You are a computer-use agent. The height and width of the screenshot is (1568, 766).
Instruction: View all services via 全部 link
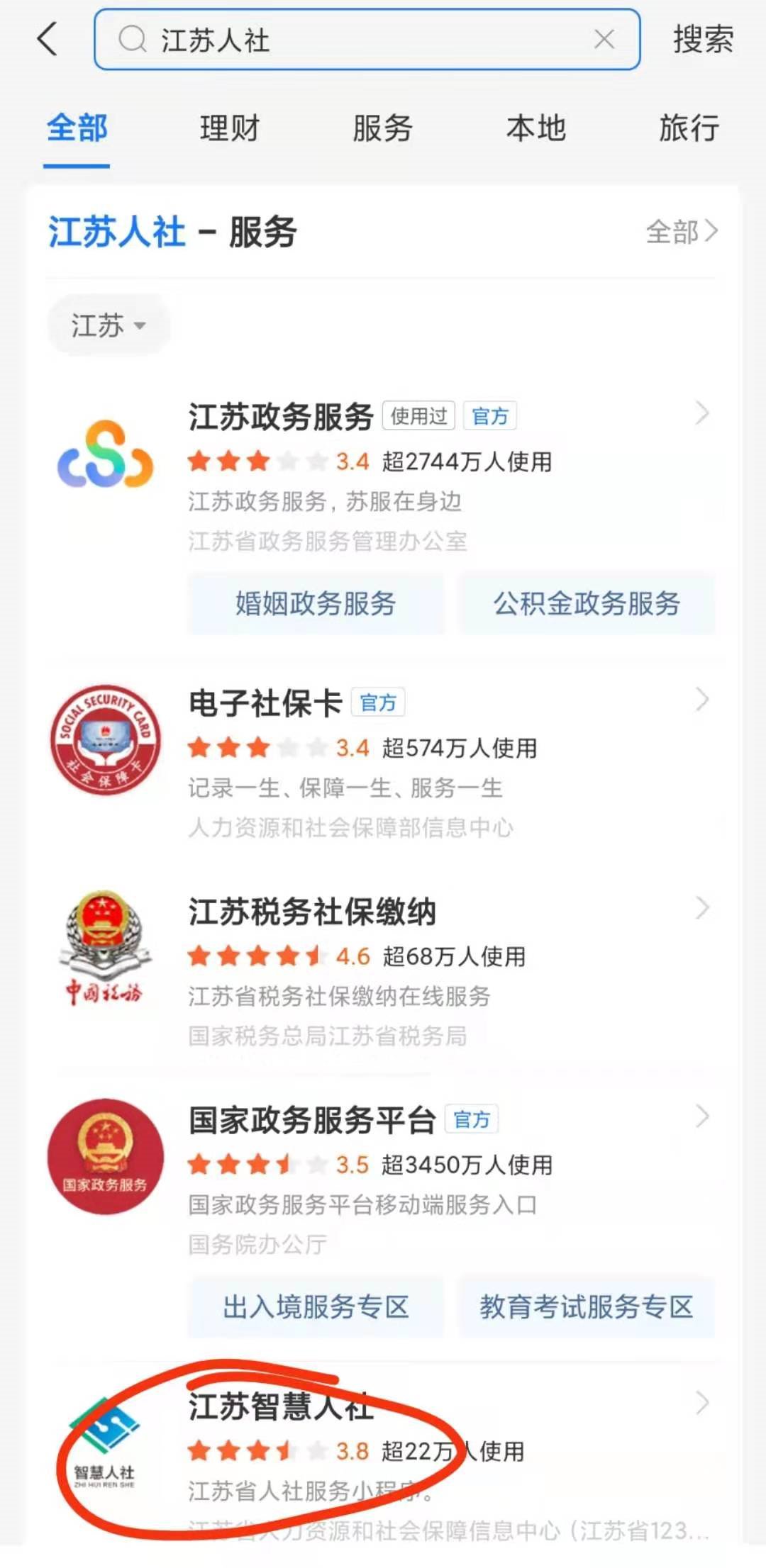(x=681, y=232)
